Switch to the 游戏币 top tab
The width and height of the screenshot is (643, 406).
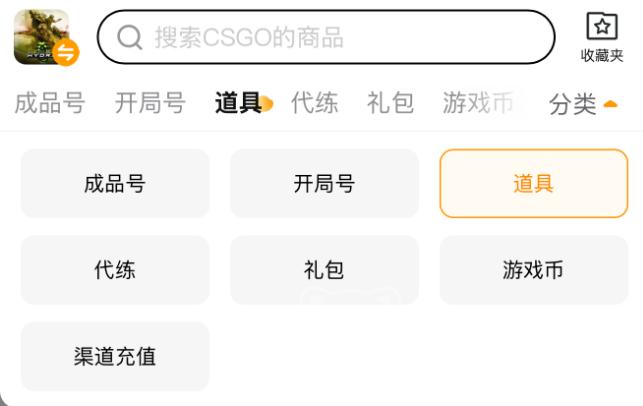478,103
